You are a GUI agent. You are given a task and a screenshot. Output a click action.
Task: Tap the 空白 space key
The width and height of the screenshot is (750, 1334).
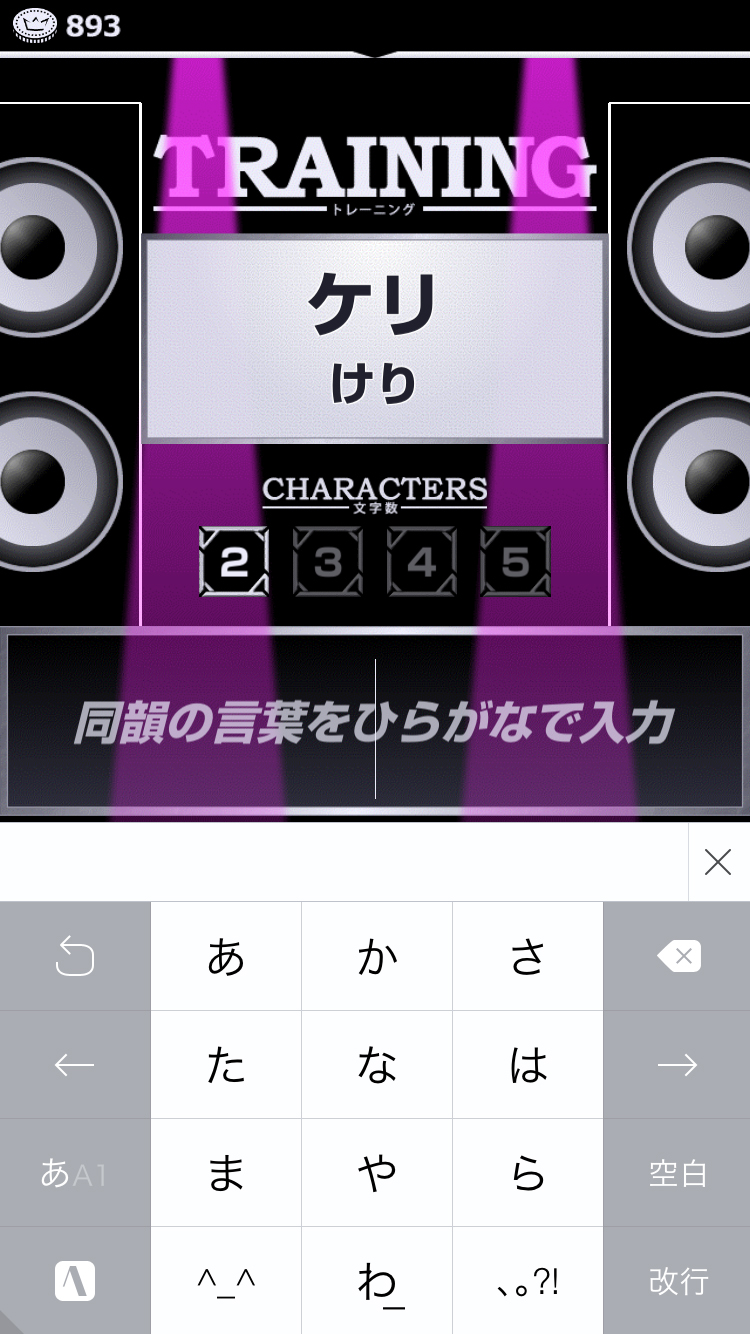click(678, 1173)
